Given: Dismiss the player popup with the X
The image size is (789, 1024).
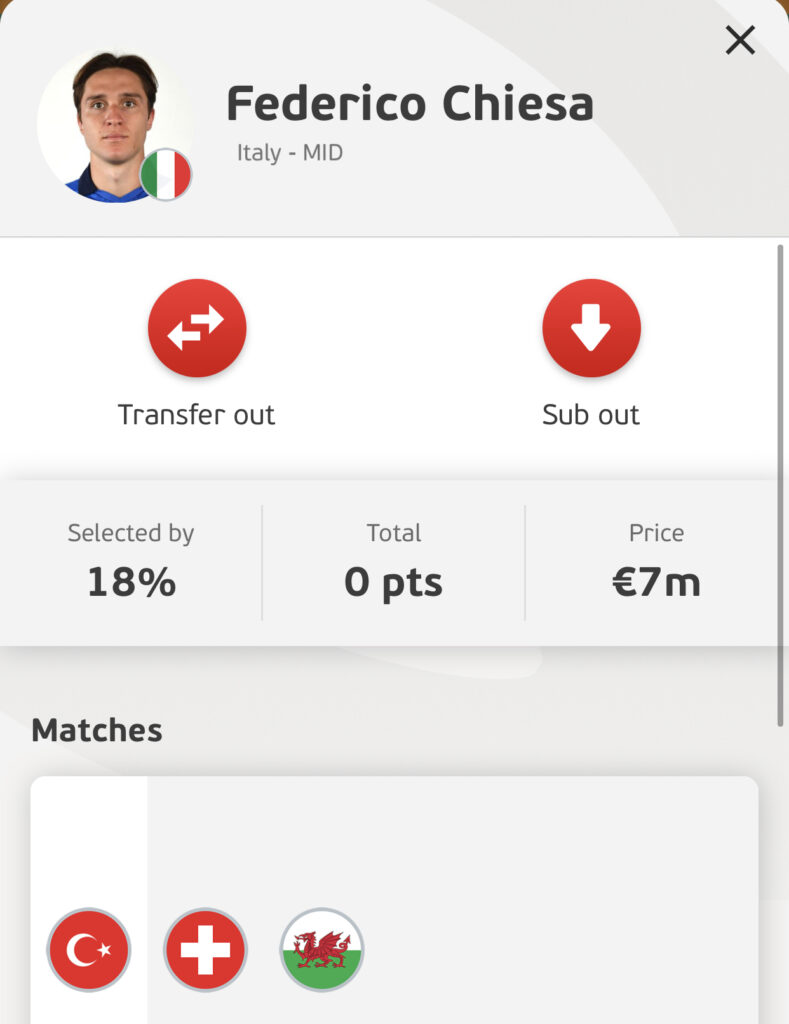Looking at the screenshot, I should [x=741, y=40].
